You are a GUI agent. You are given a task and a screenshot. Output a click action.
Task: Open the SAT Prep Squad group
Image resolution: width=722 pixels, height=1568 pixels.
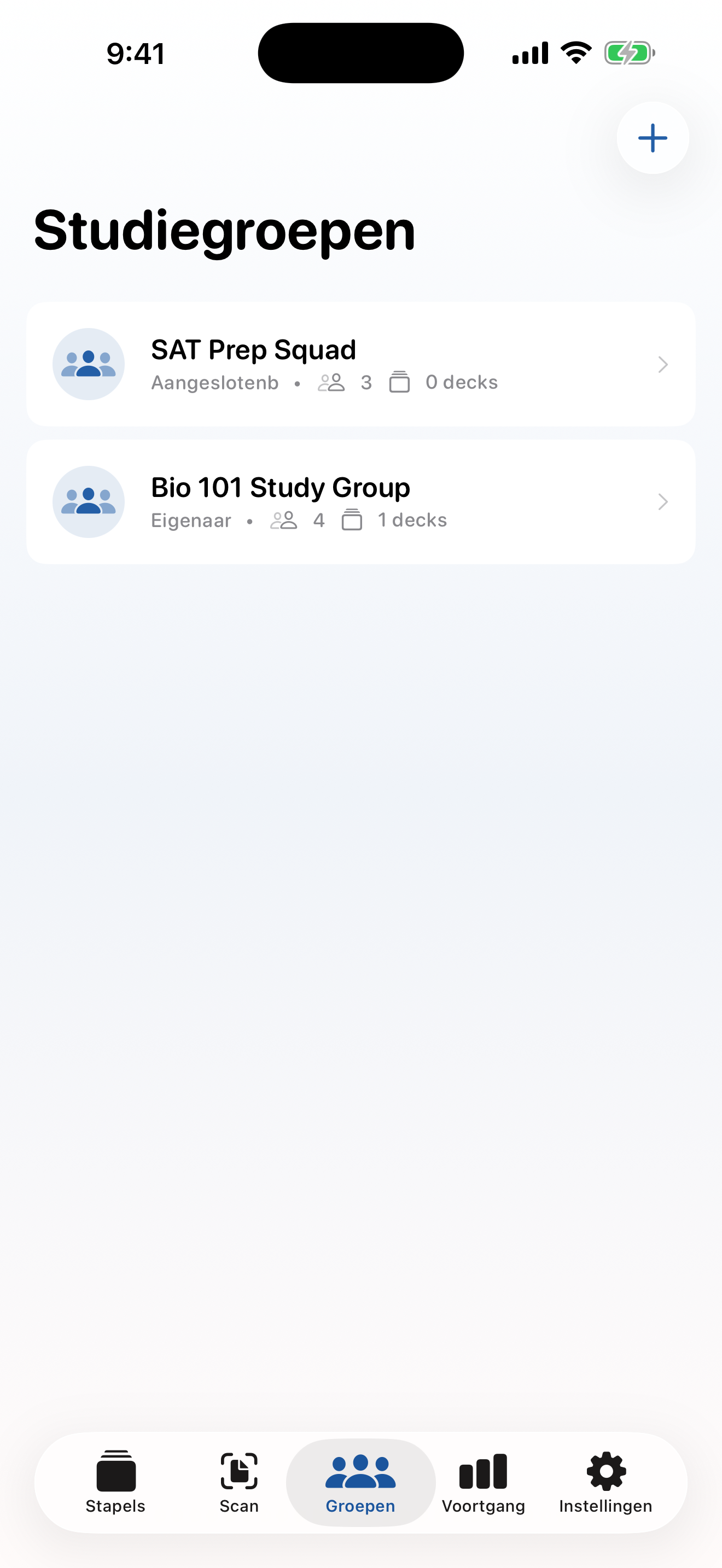[360, 364]
